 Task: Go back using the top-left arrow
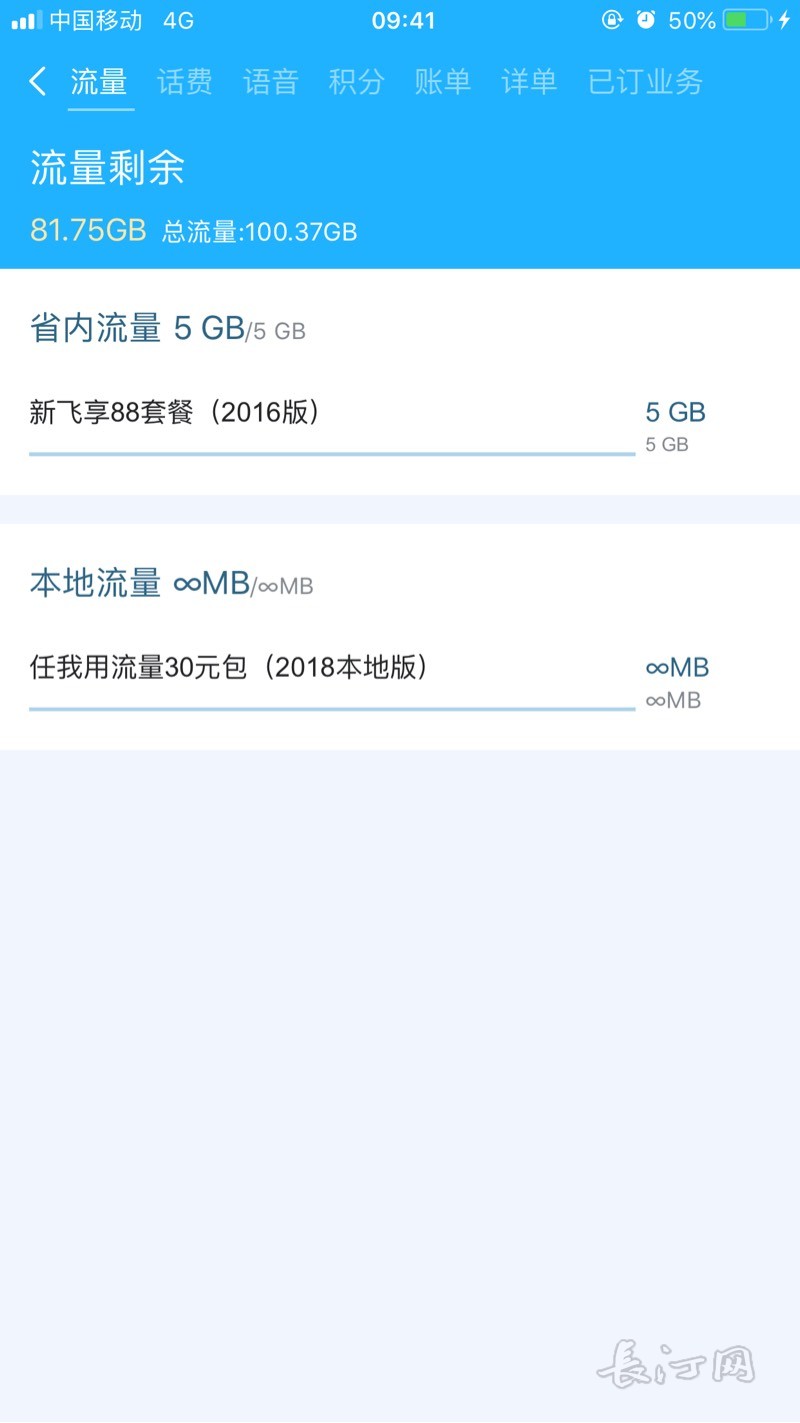tap(38, 81)
